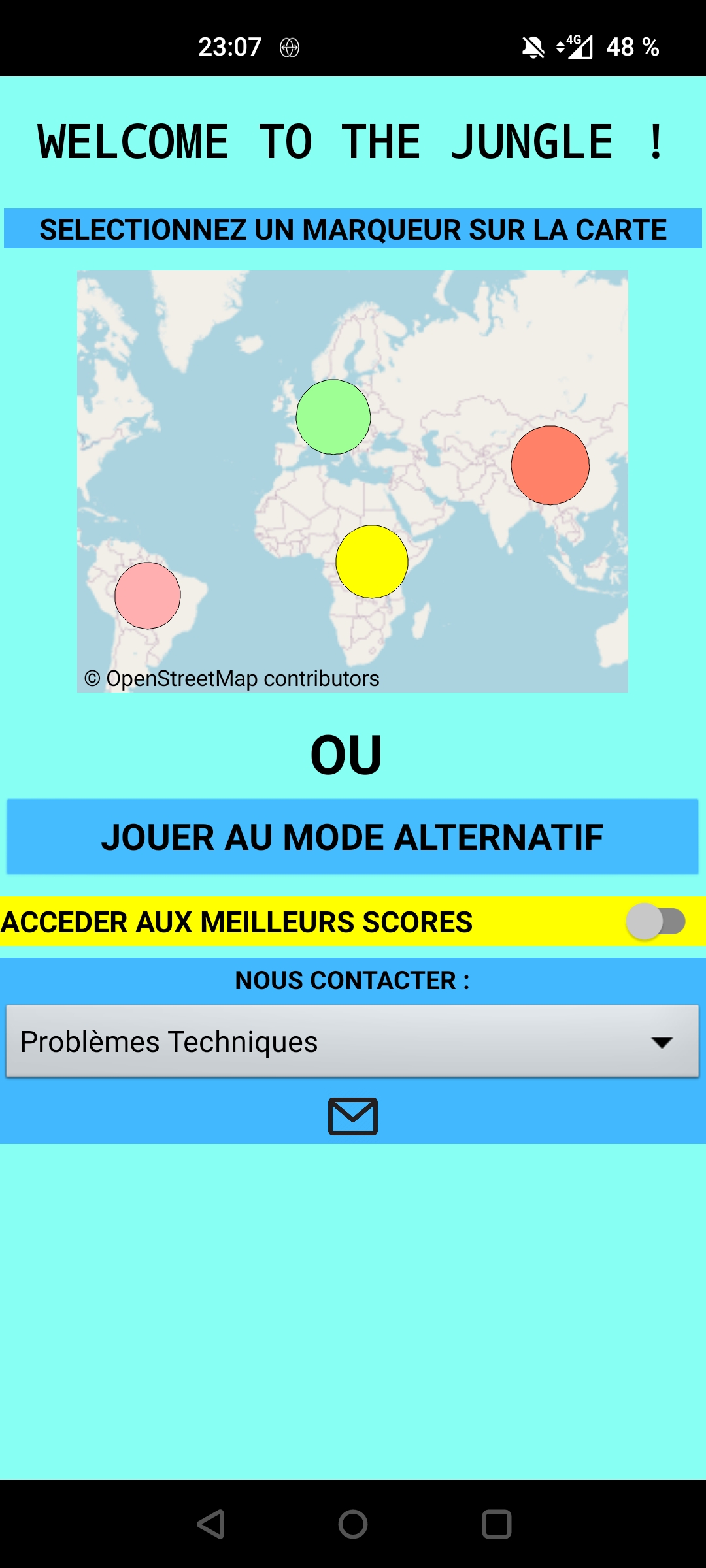Screen dimensions: 706x1568
Task: Select the green marker over Europe
Action: click(333, 417)
